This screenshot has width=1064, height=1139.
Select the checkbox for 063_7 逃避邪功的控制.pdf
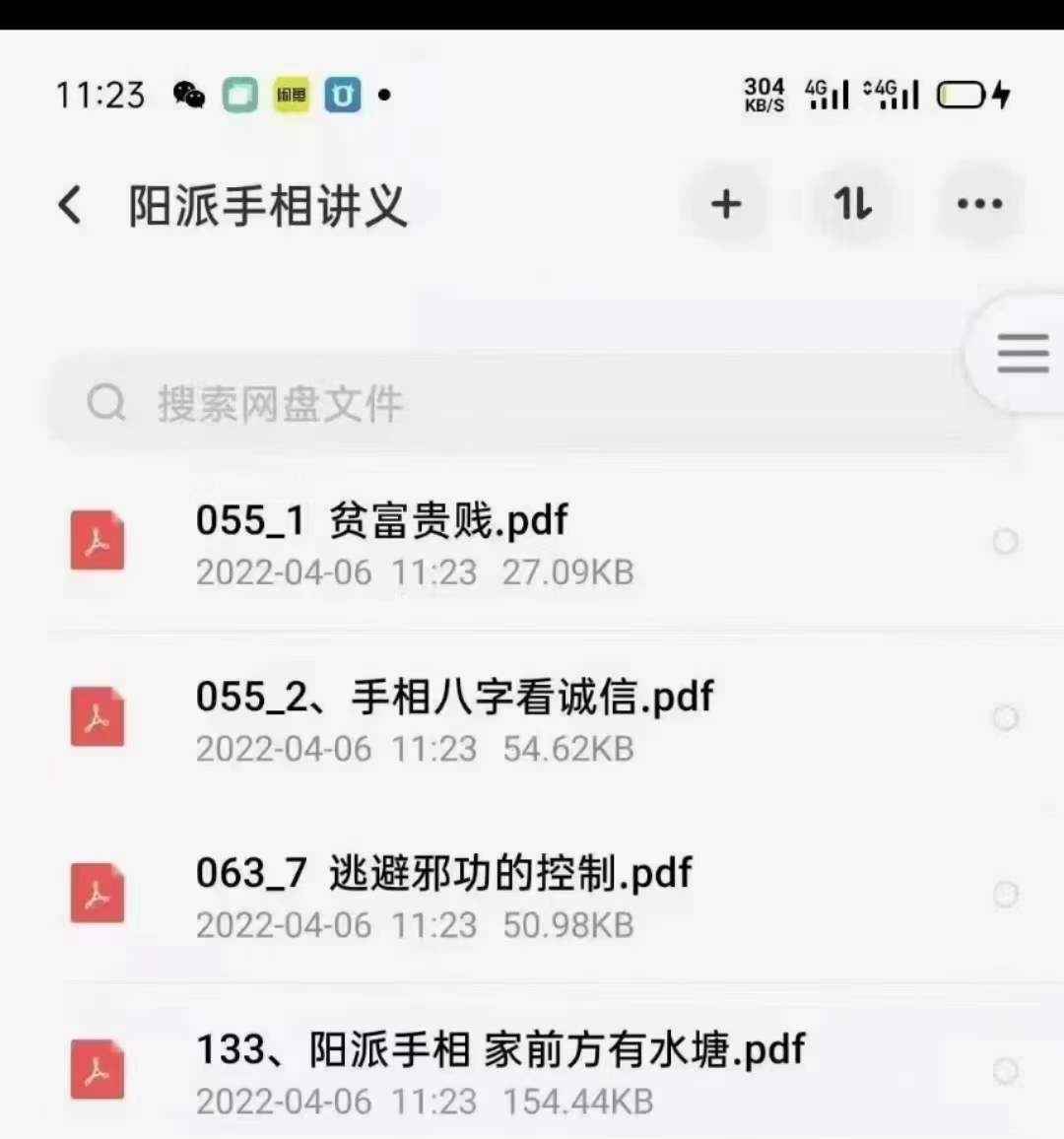[x=1005, y=895]
